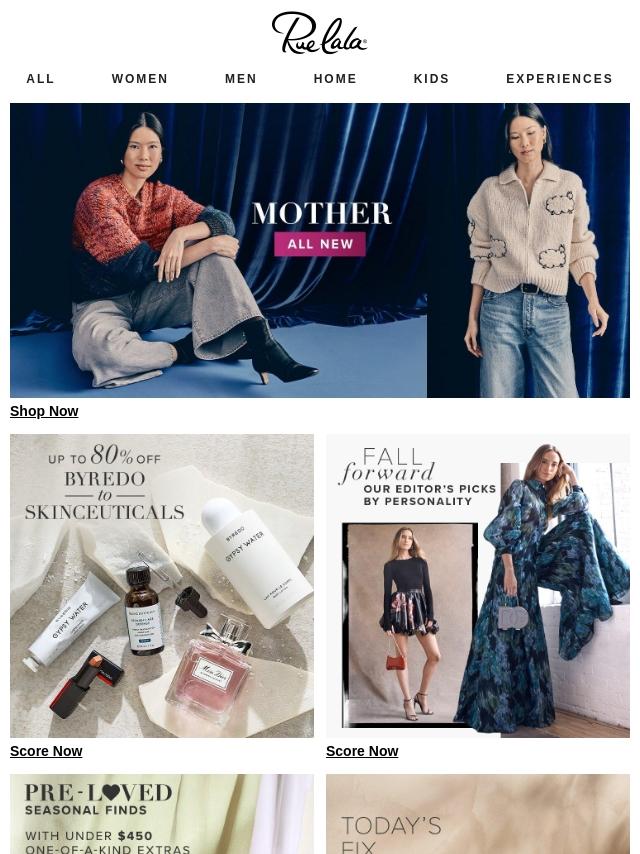Open the Pre-Loved Seasonal Finds tile
Screen dimensions: 640x854
(x=162, y=814)
